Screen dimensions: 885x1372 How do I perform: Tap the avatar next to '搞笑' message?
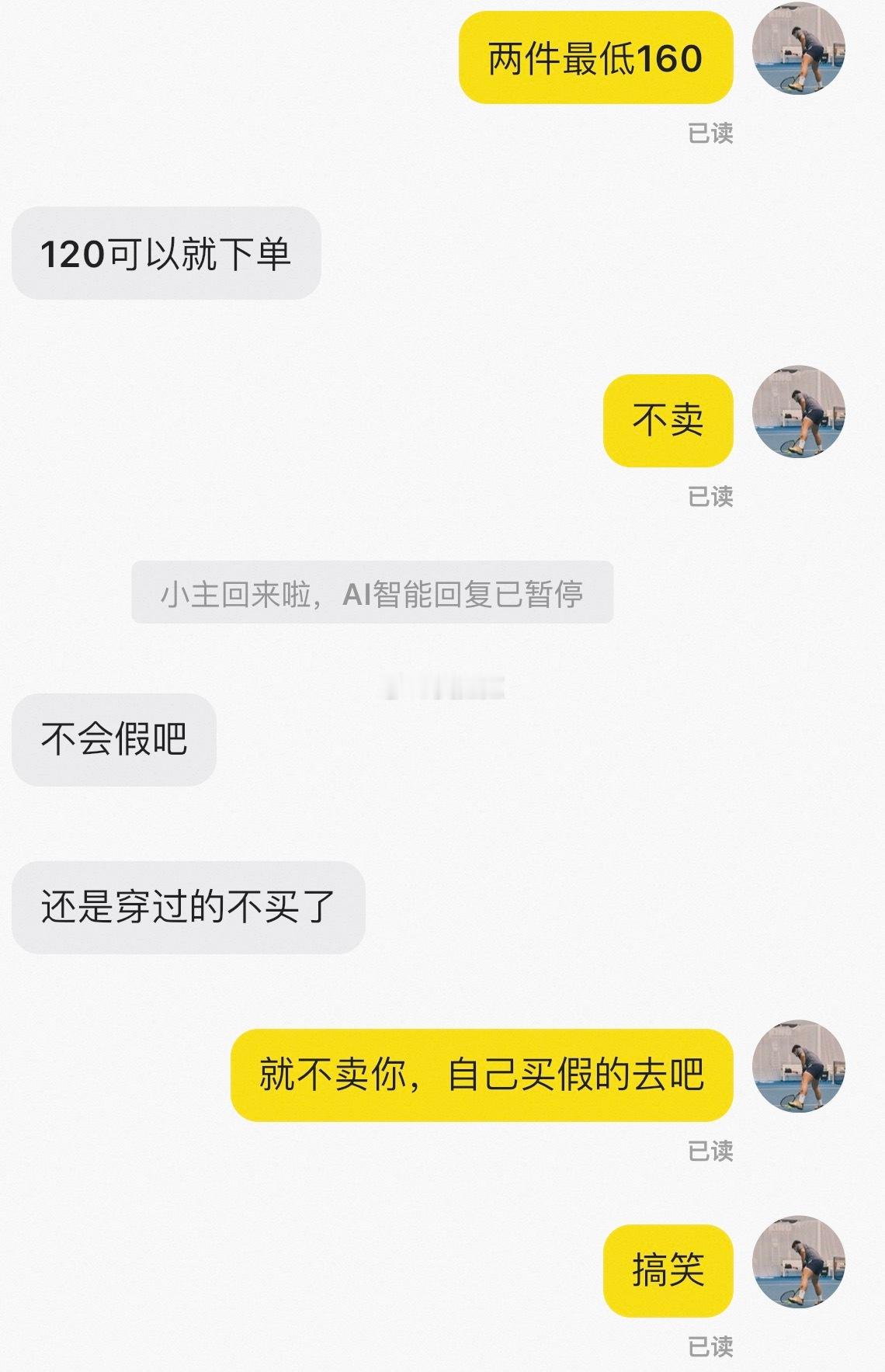(x=800, y=1262)
